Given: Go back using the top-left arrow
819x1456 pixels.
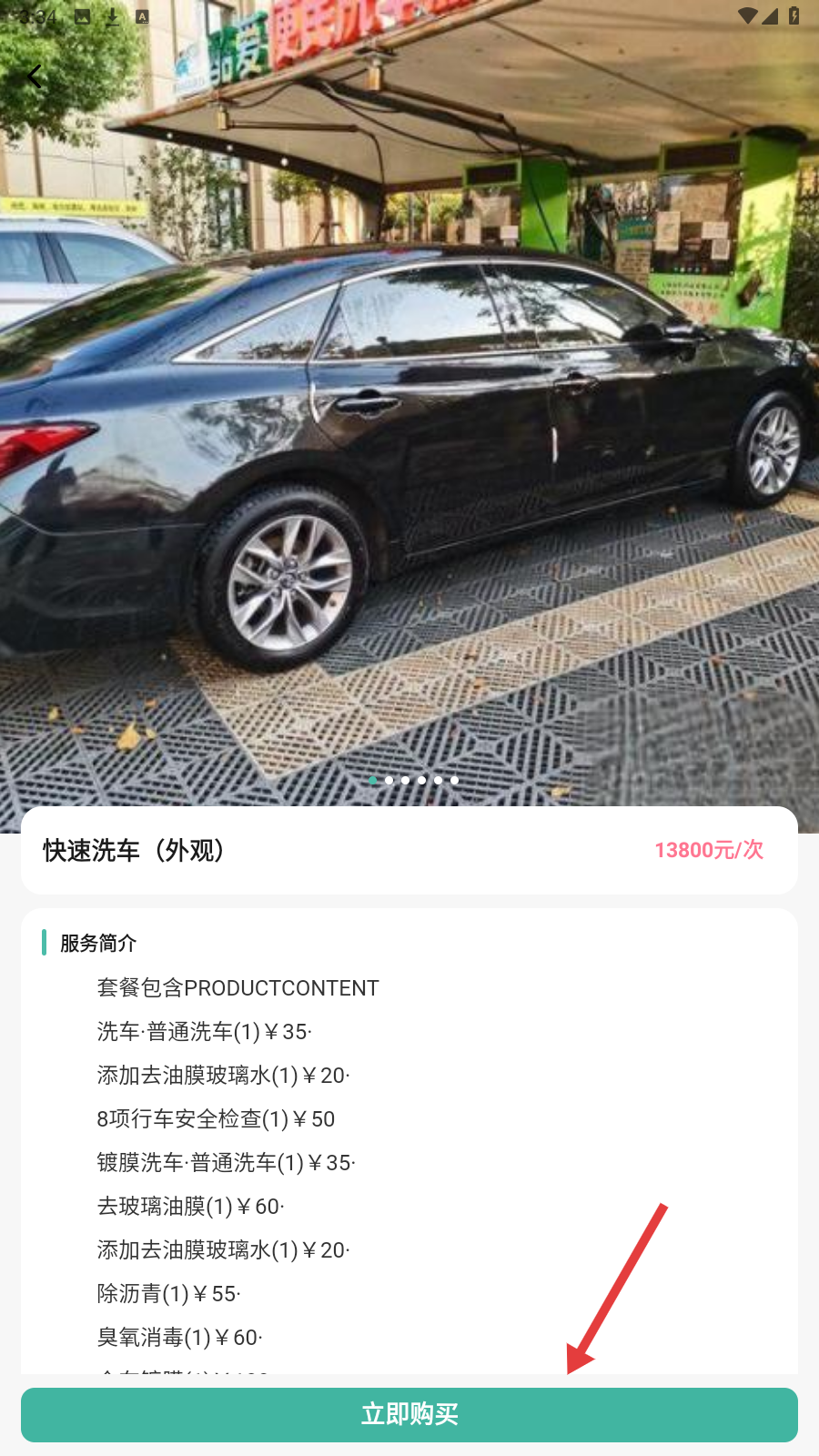Looking at the screenshot, I should tap(35, 76).
